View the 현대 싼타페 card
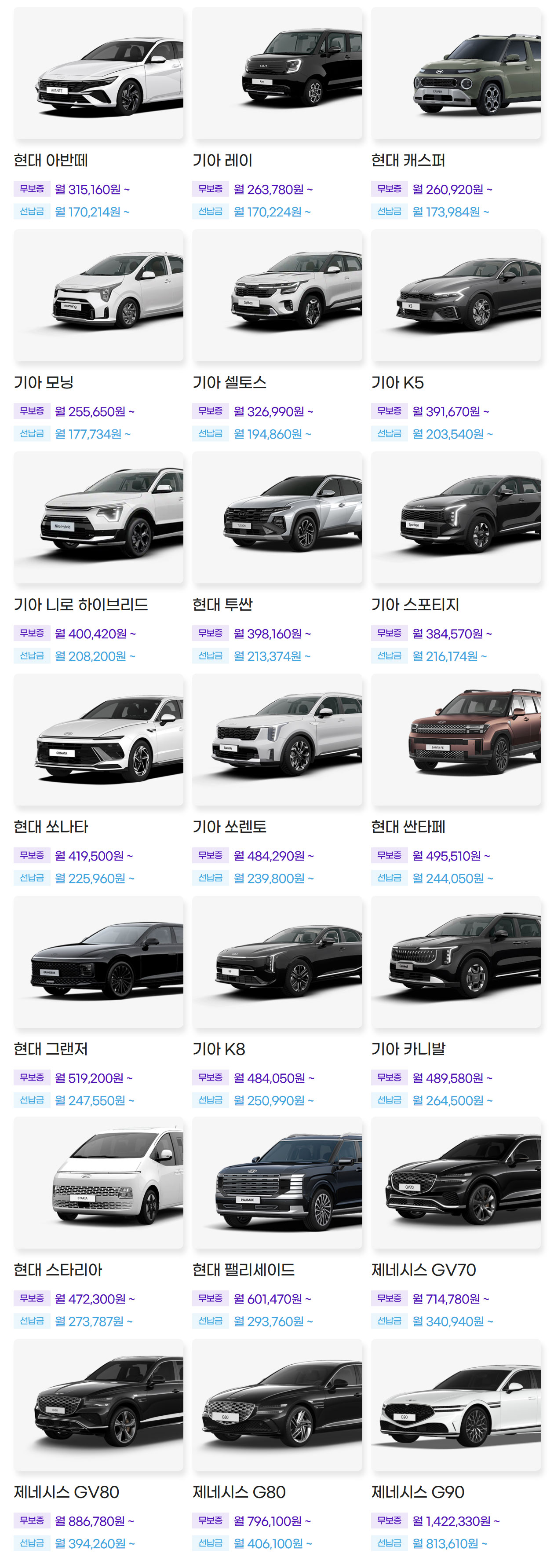554x1568 pixels. click(456, 740)
